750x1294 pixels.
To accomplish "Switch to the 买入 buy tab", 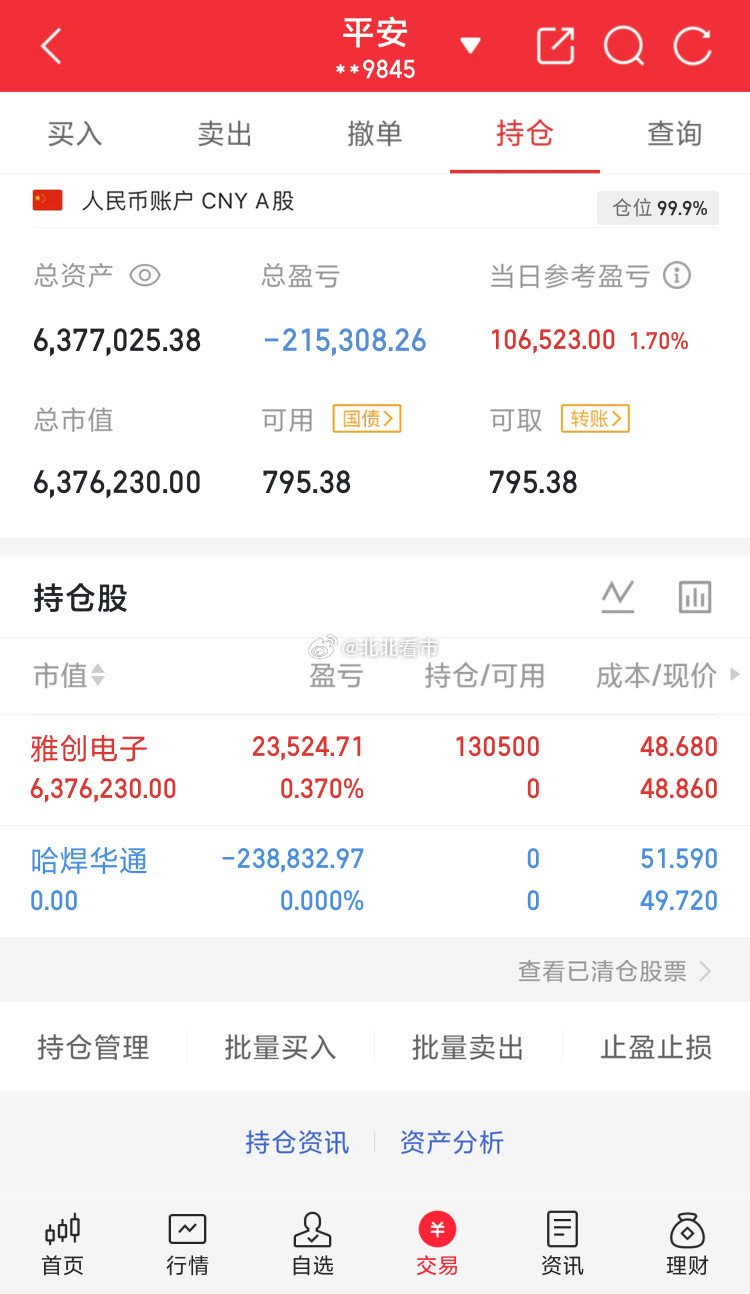I will (x=75, y=132).
